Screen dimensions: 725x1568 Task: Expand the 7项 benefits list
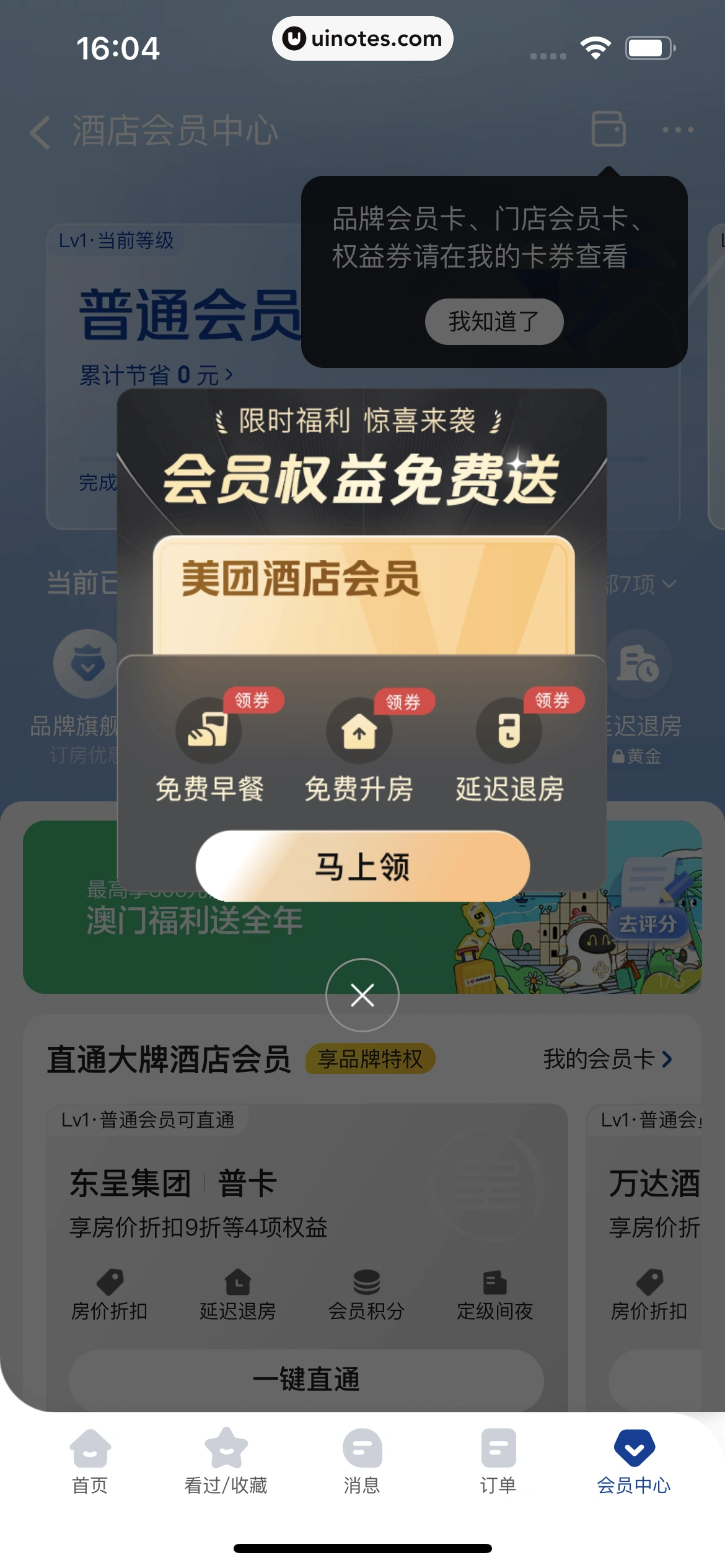(x=646, y=583)
